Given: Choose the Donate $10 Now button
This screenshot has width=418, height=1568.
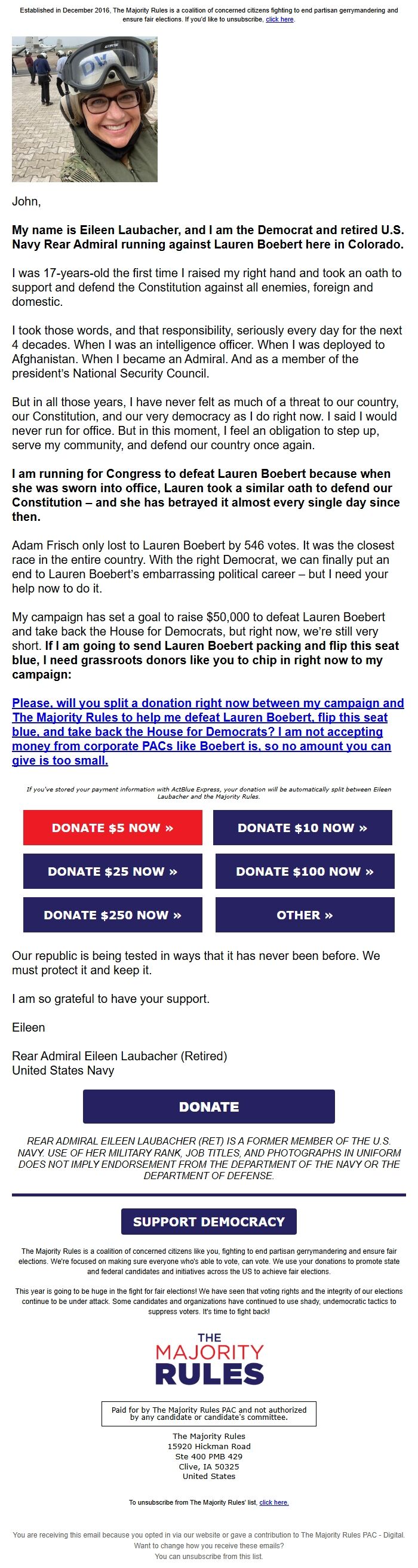Looking at the screenshot, I should click(302, 827).
